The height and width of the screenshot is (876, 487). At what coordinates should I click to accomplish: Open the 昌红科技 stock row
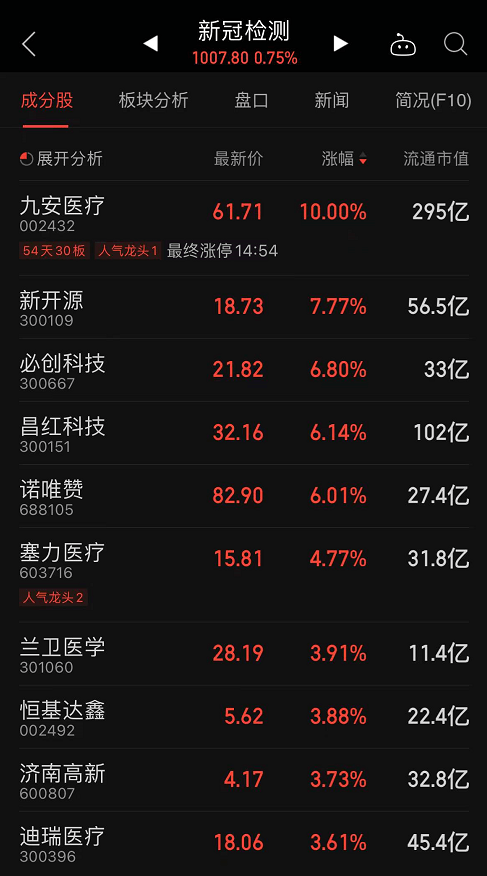(244, 433)
